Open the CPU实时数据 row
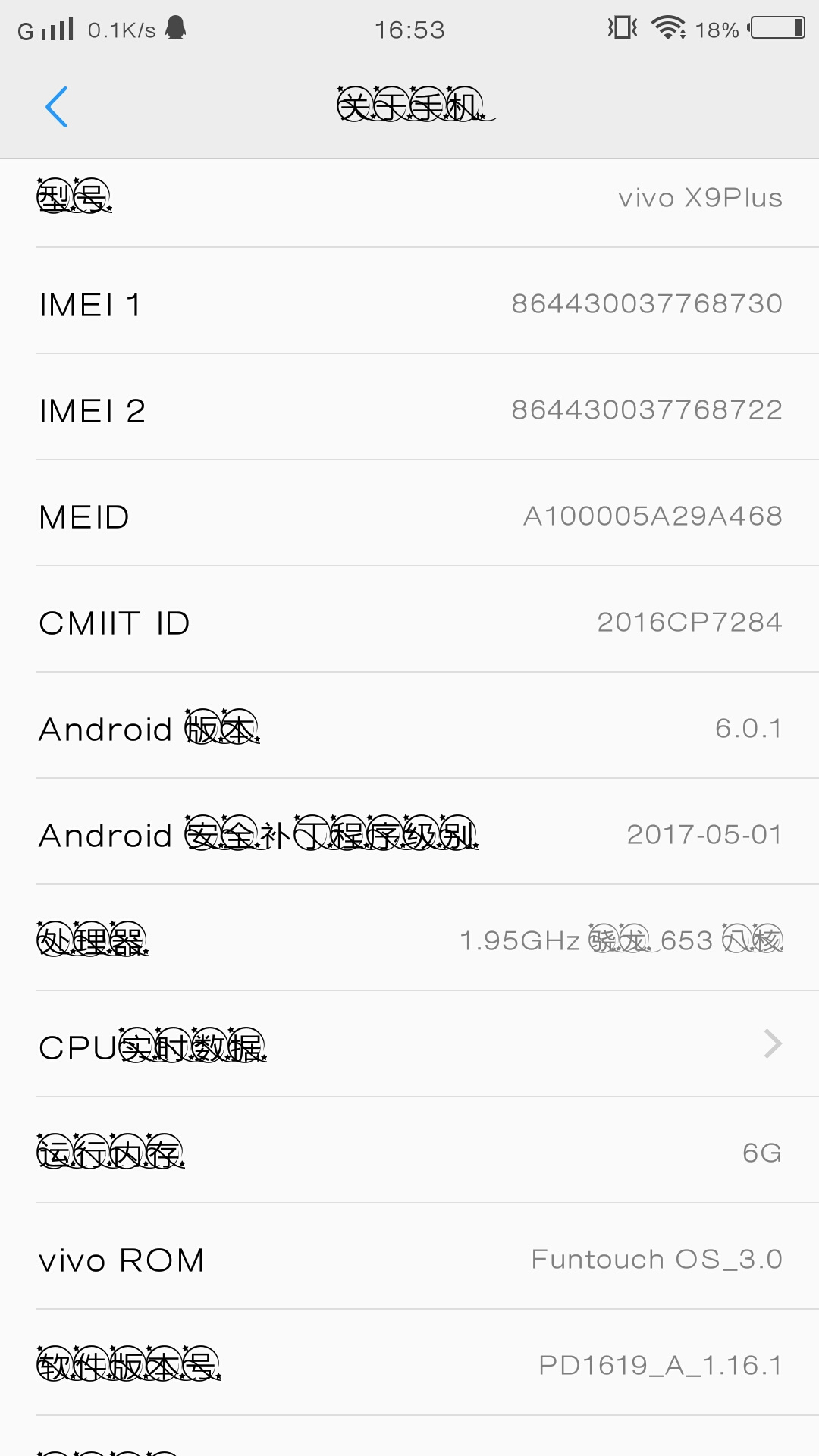 (409, 1044)
